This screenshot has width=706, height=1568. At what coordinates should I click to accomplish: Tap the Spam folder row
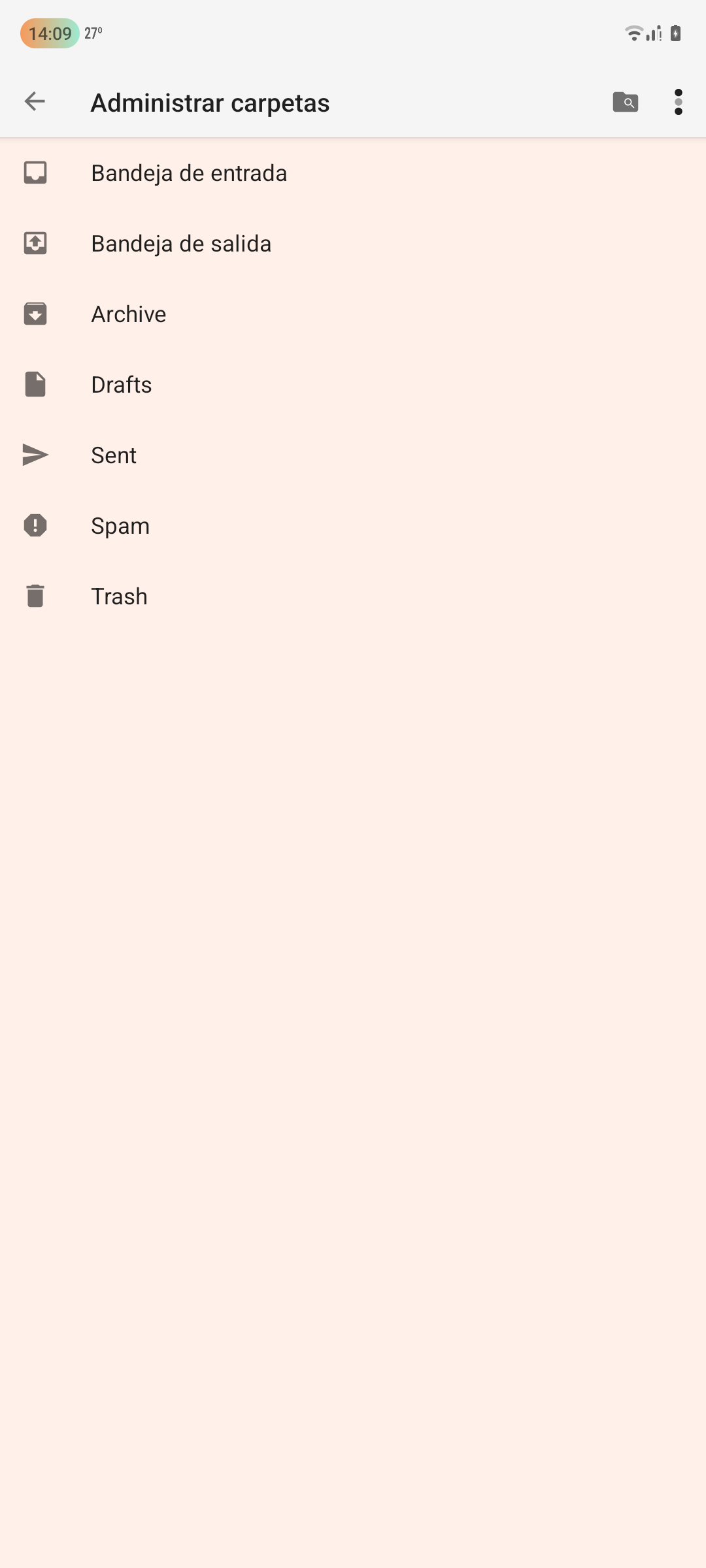(x=353, y=526)
